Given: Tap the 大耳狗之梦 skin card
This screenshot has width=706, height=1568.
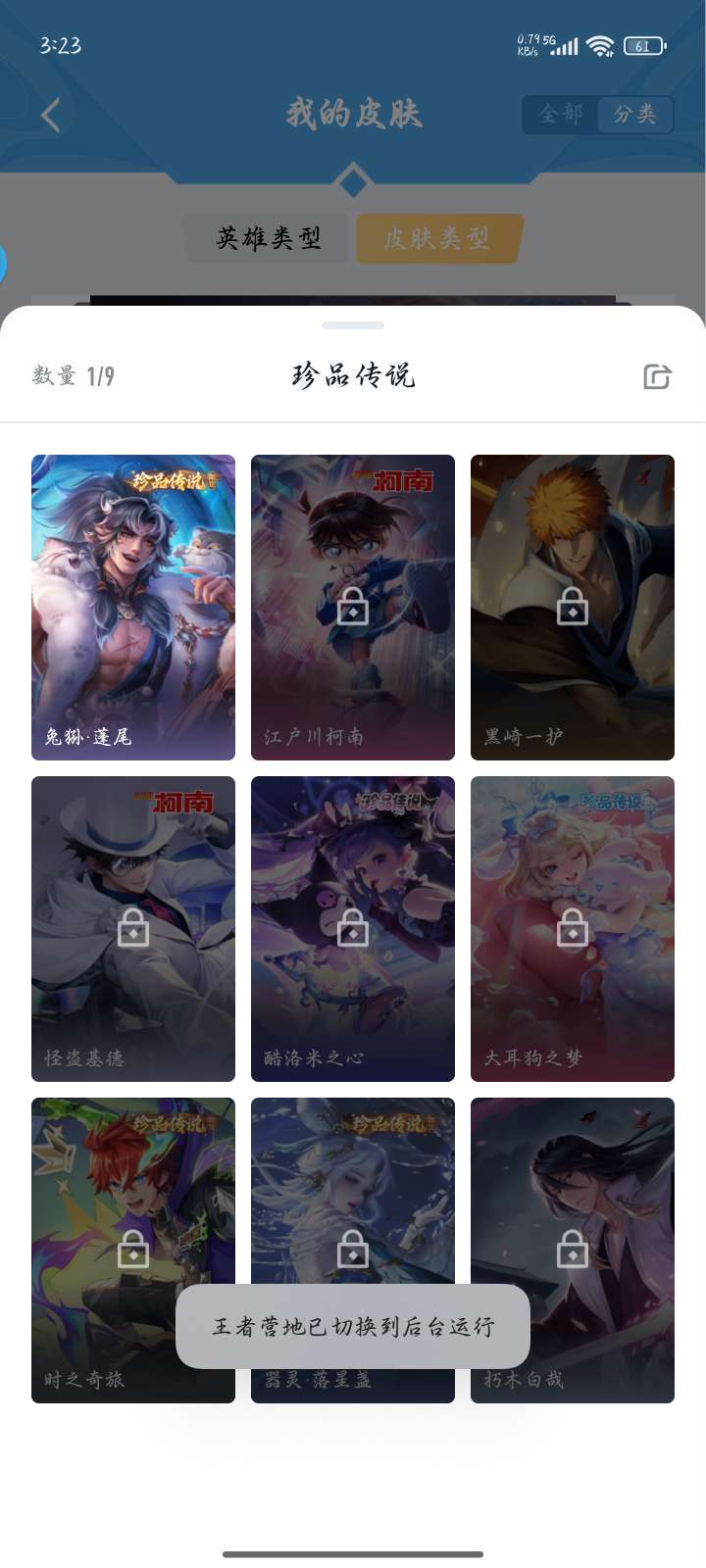Looking at the screenshot, I should point(573,928).
